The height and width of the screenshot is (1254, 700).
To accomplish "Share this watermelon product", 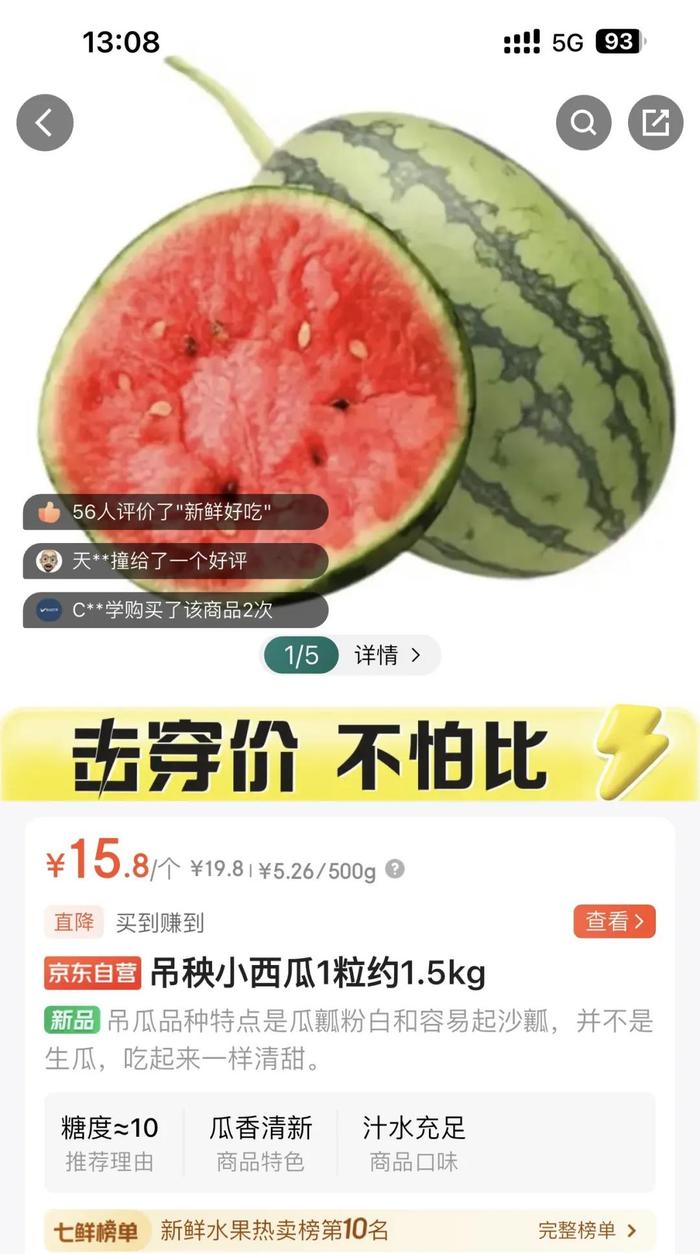I will pos(655,123).
